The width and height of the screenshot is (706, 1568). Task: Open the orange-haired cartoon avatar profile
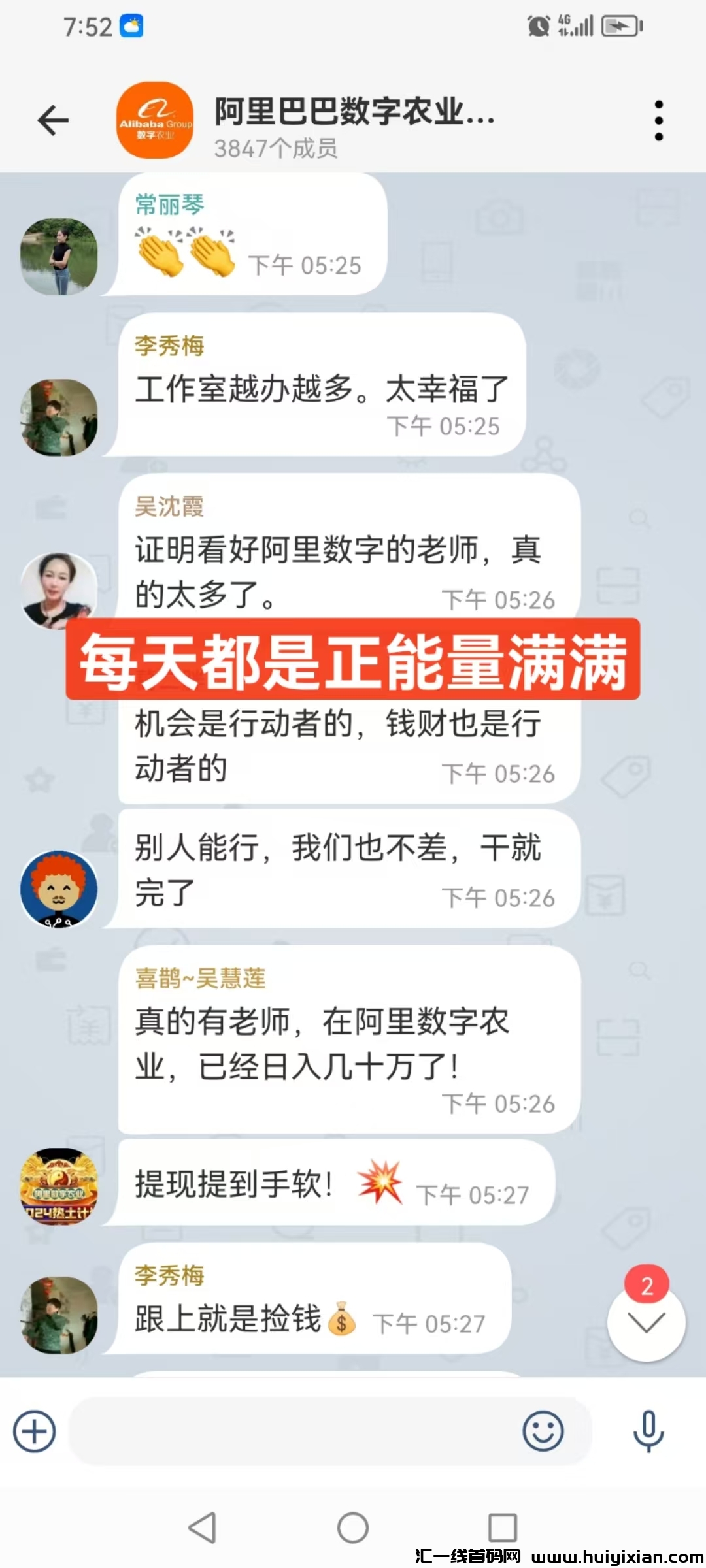[x=59, y=889]
